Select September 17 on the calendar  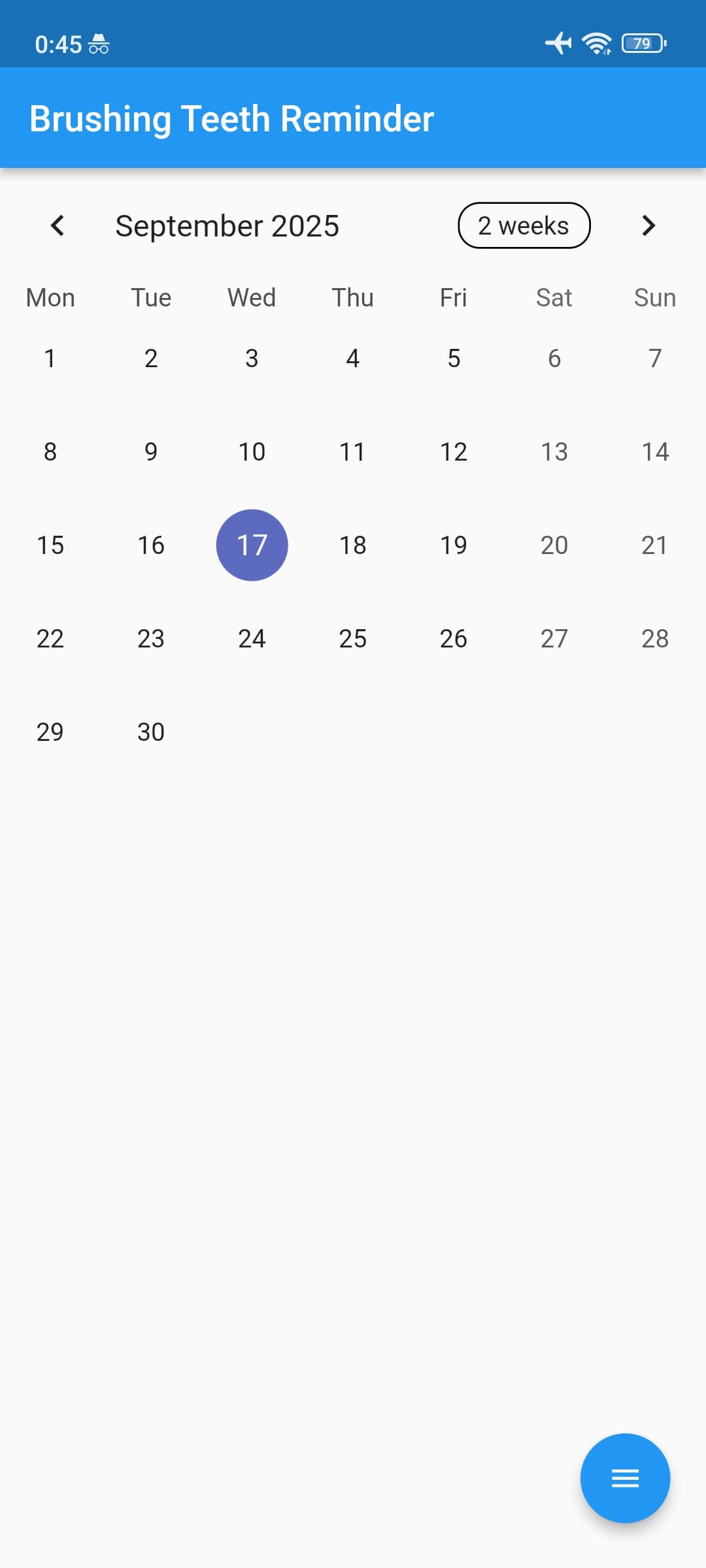coord(252,545)
